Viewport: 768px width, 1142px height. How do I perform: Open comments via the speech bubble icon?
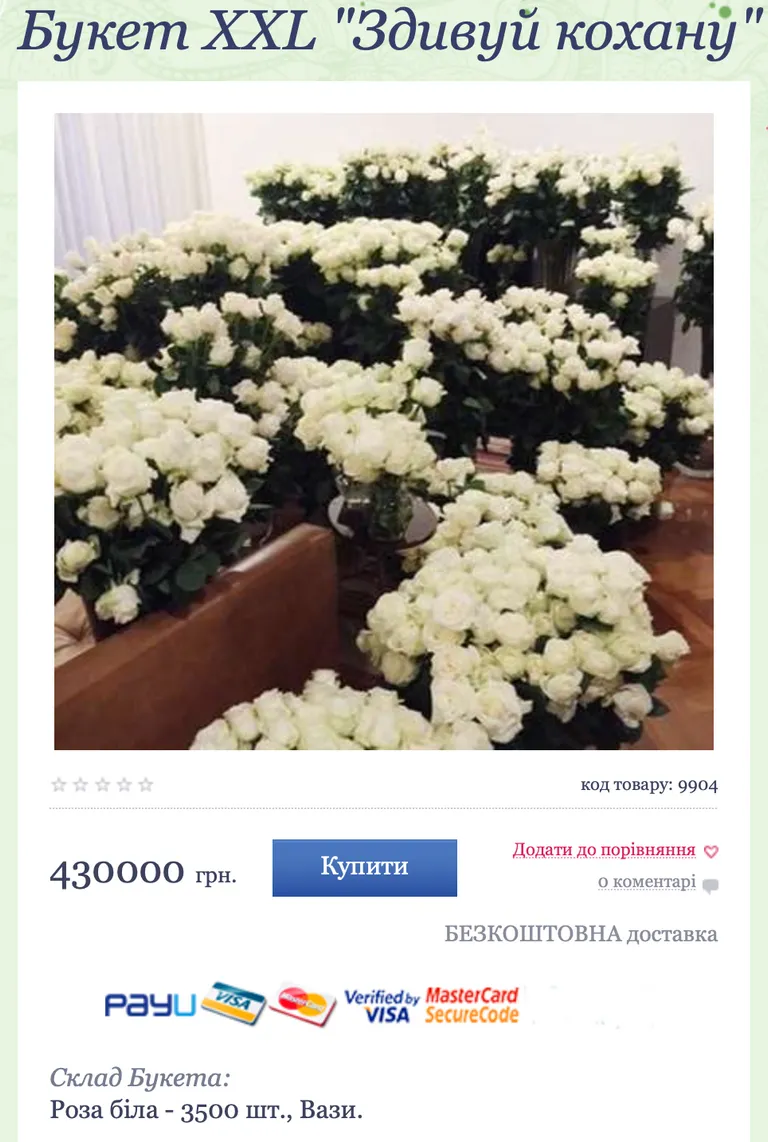tap(709, 885)
